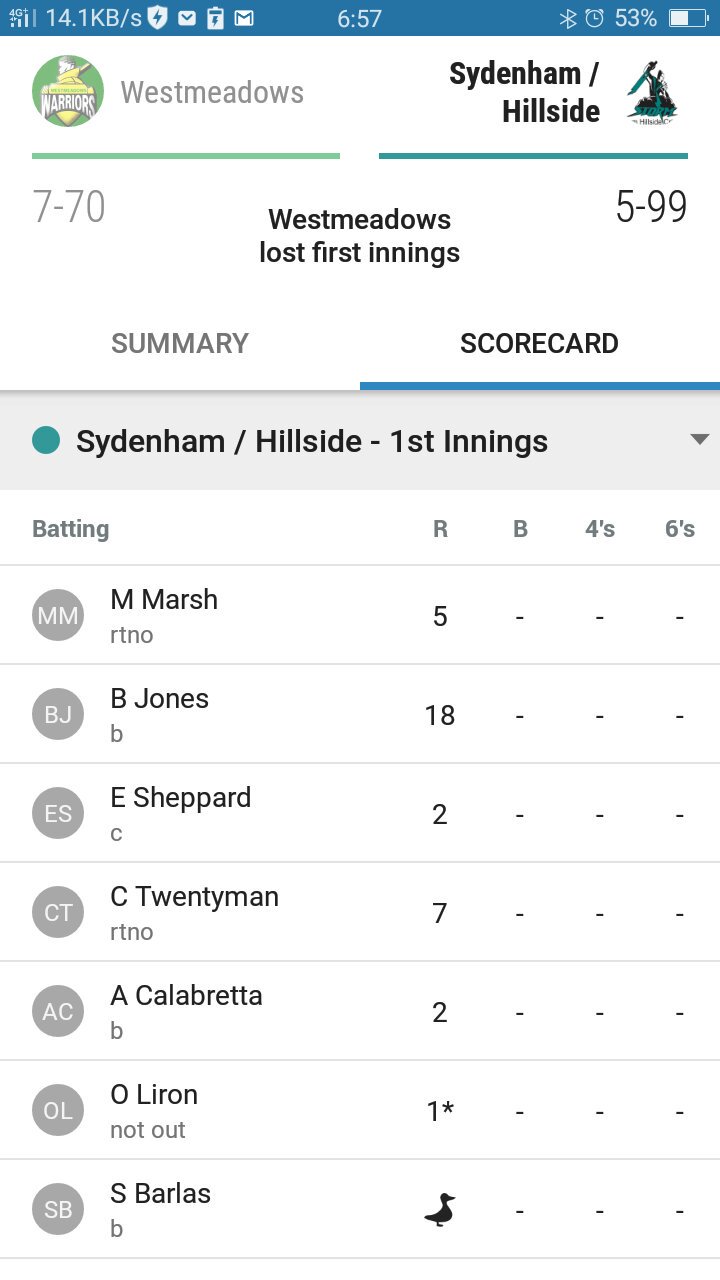Image resolution: width=720 pixels, height=1280 pixels.
Task: Open C Twentyman's player entry
Action: tap(360, 912)
